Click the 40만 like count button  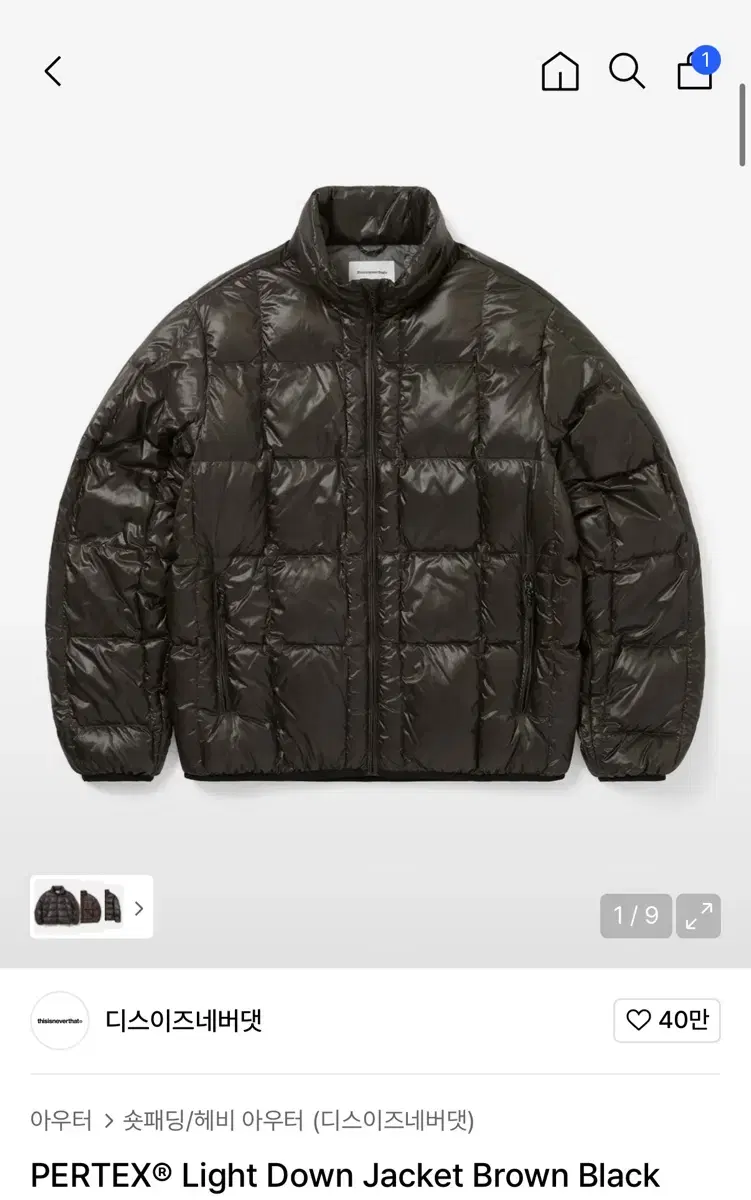click(x=666, y=1020)
